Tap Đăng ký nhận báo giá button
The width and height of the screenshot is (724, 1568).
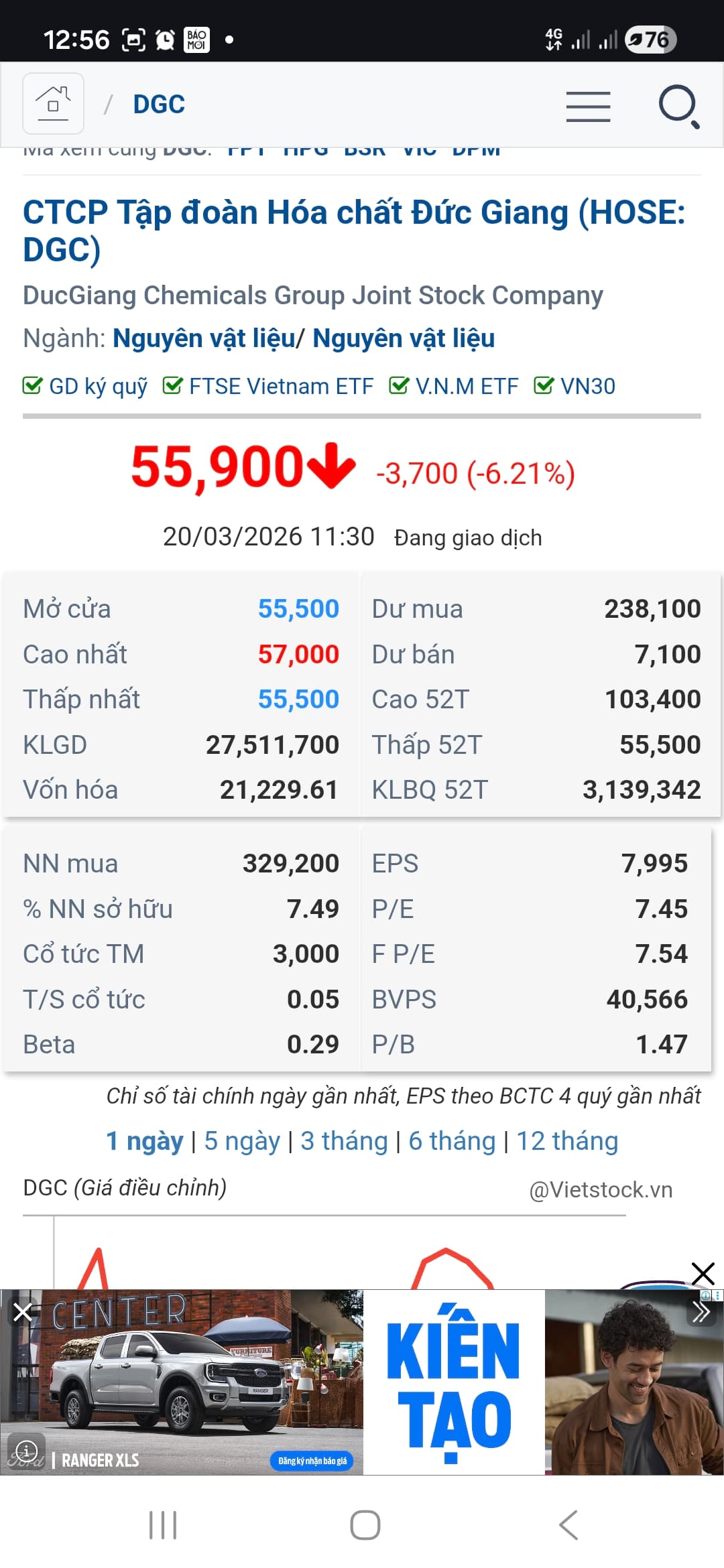pyautogui.click(x=312, y=1461)
